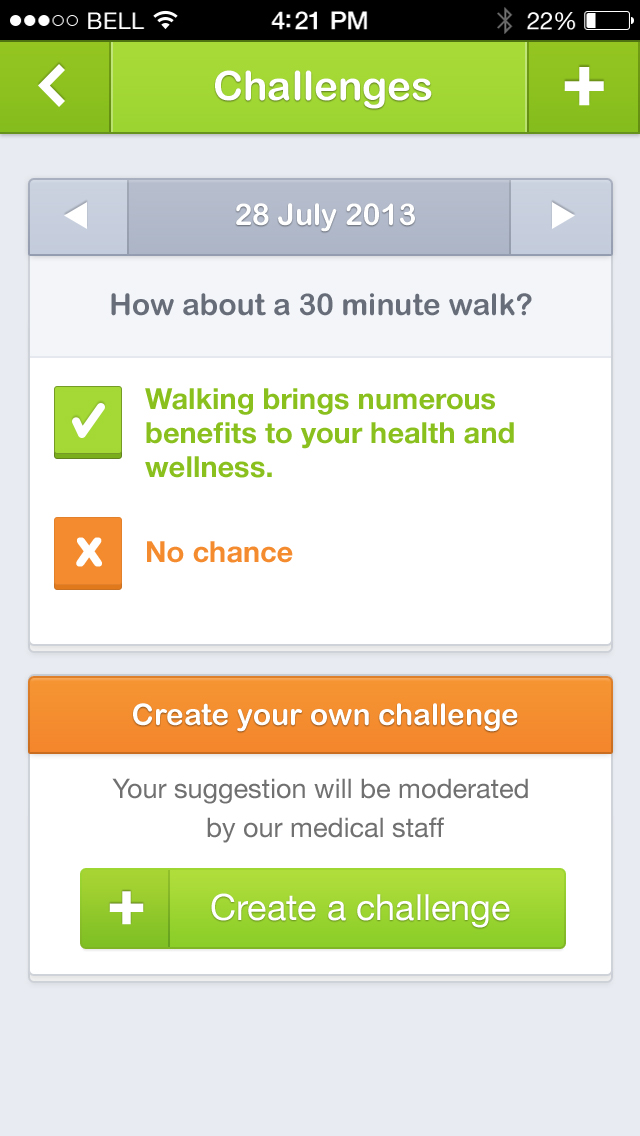640x1136 pixels.
Task: Go to the next date
Action: pyautogui.click(x=562, y=216)
